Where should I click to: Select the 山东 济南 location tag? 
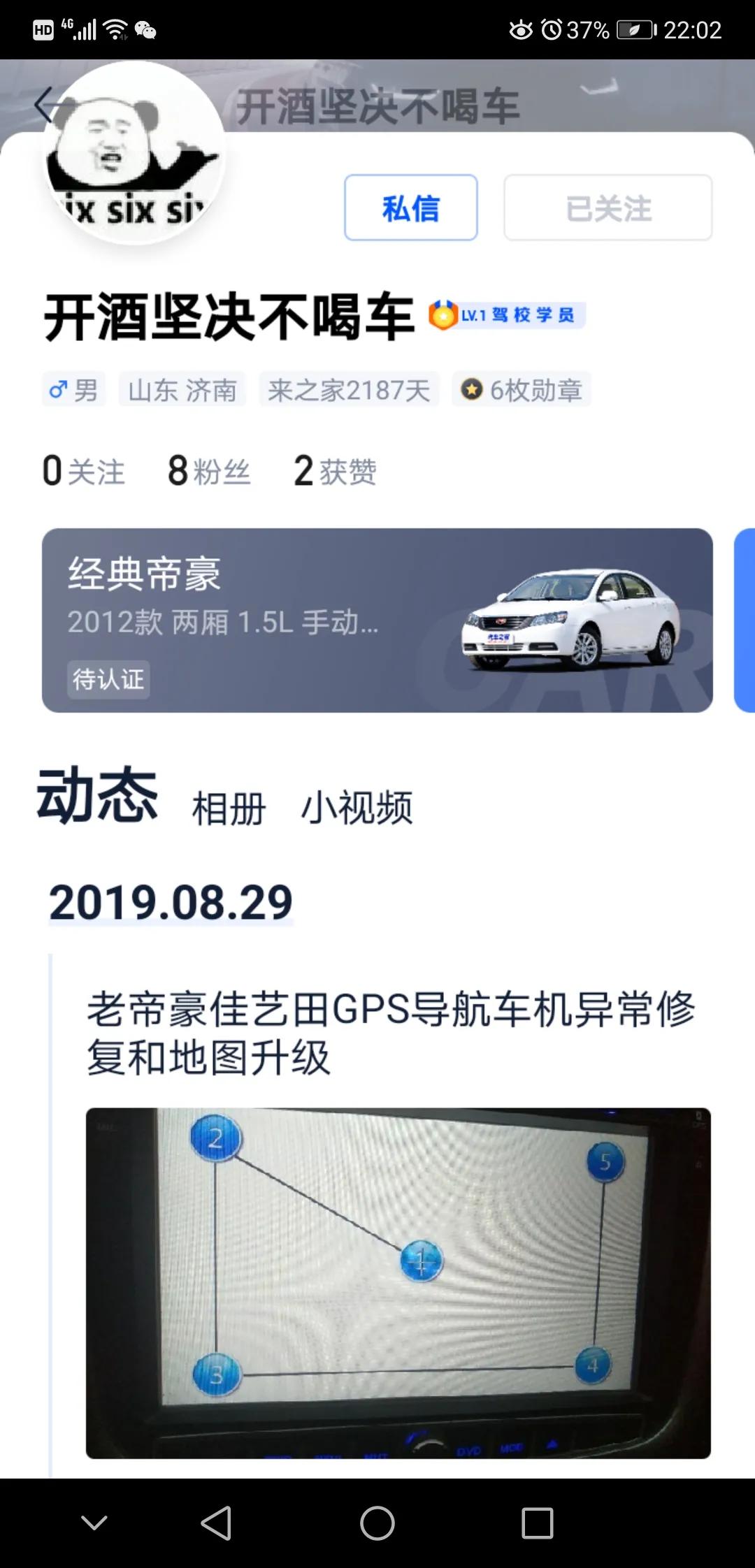181,389
